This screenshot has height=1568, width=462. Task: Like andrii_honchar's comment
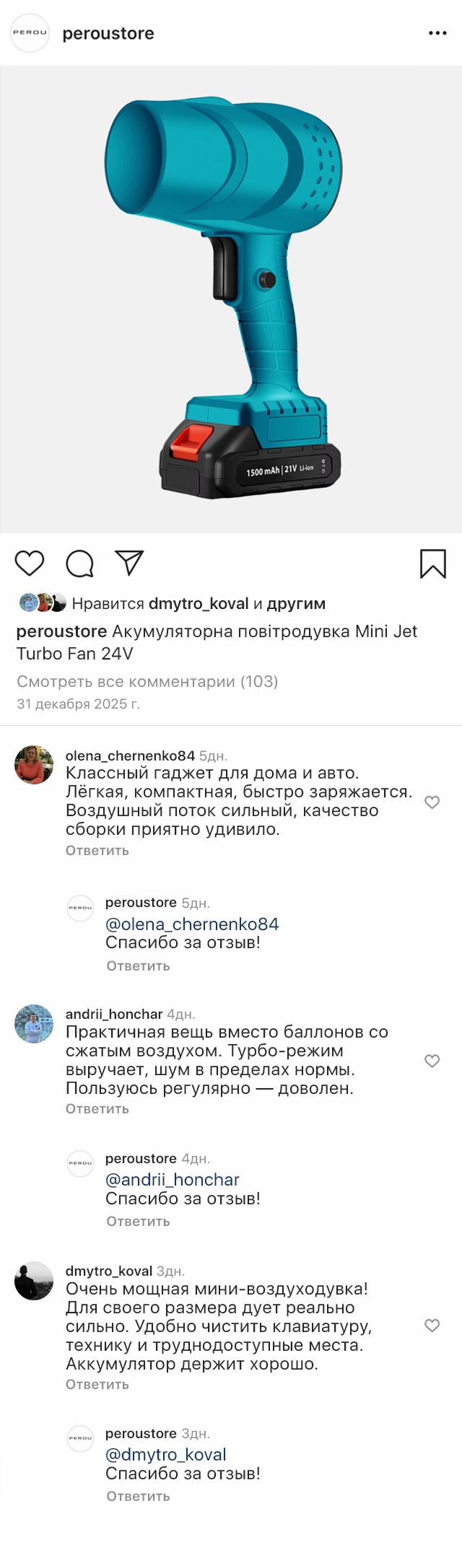[x=432, y=1060]
